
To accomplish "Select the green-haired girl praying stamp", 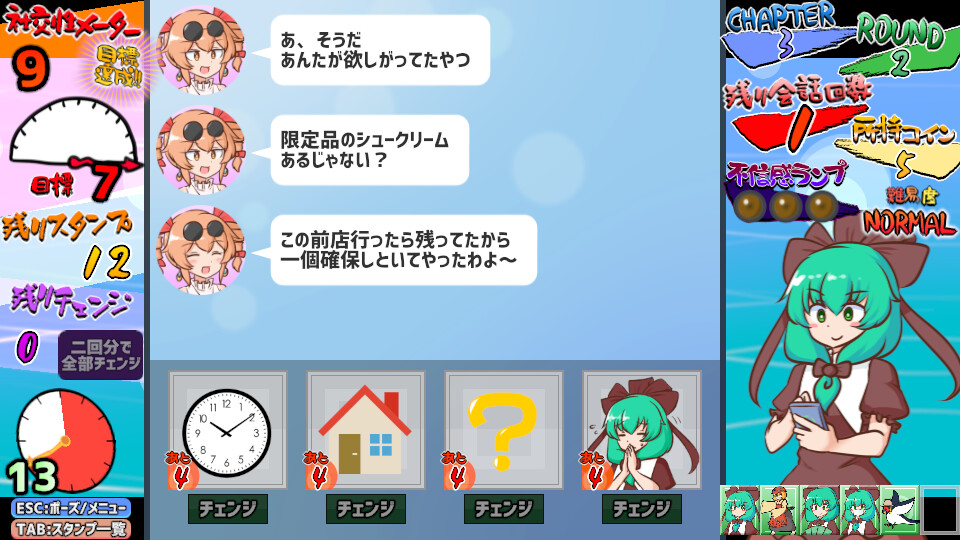I will (x=642, y=430).
